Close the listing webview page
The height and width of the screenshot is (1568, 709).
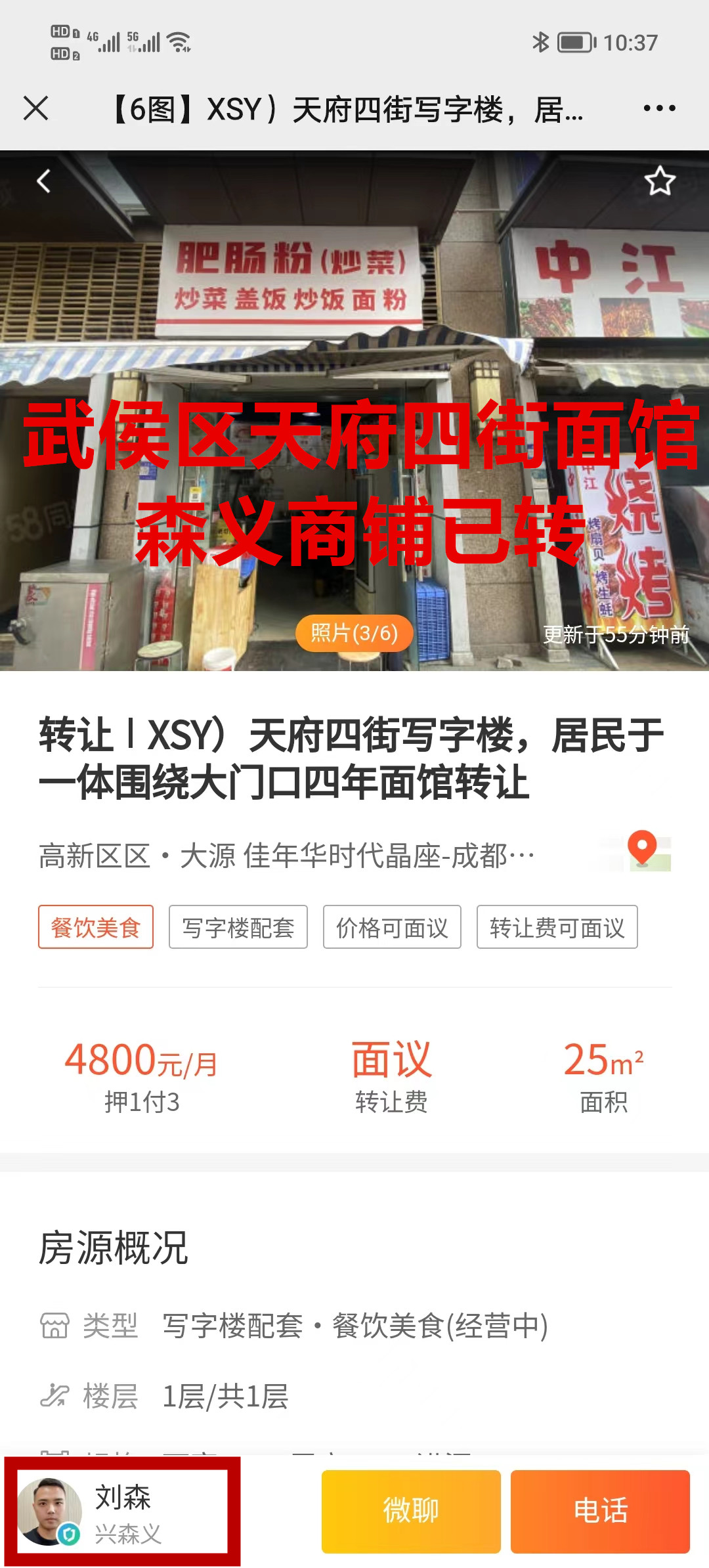point(36,108)
